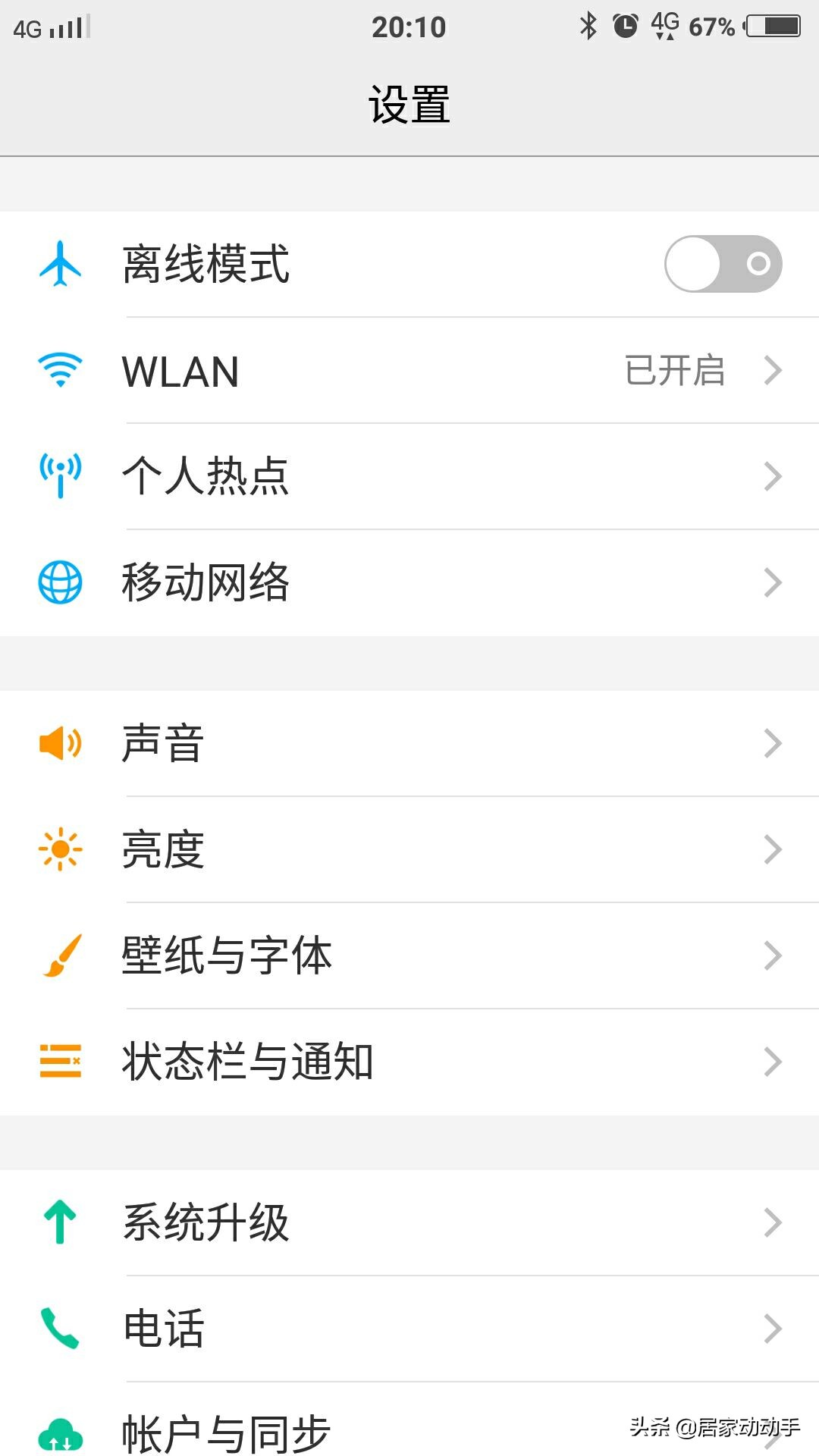
Task: Open 个人热点 settings
Action: pos(409,477)
